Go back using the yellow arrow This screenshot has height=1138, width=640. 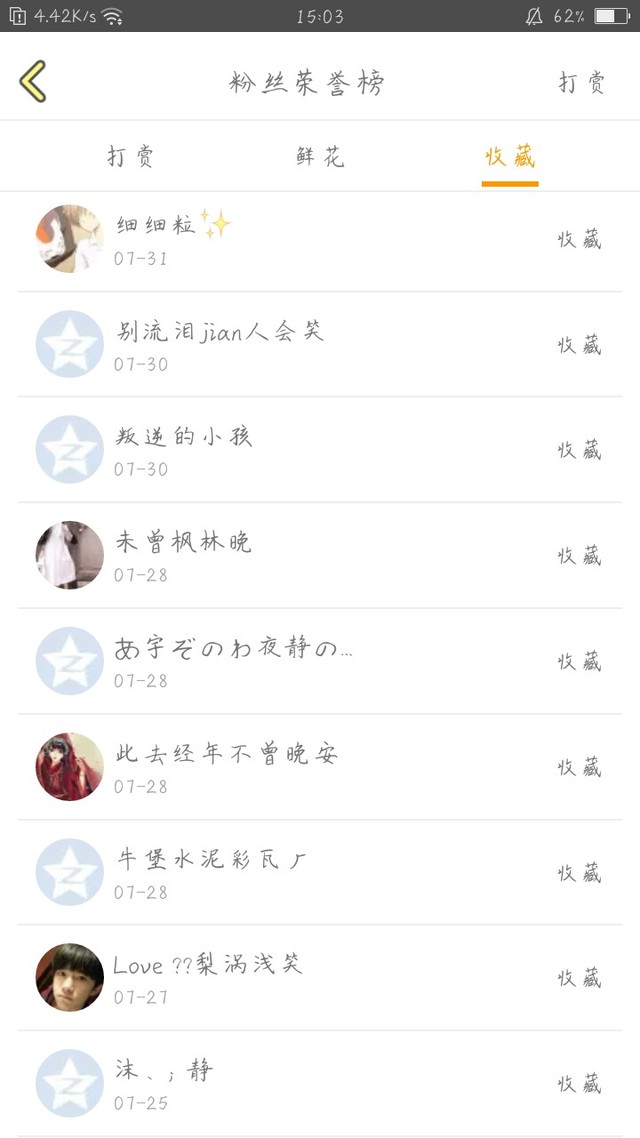click(33, 82)
